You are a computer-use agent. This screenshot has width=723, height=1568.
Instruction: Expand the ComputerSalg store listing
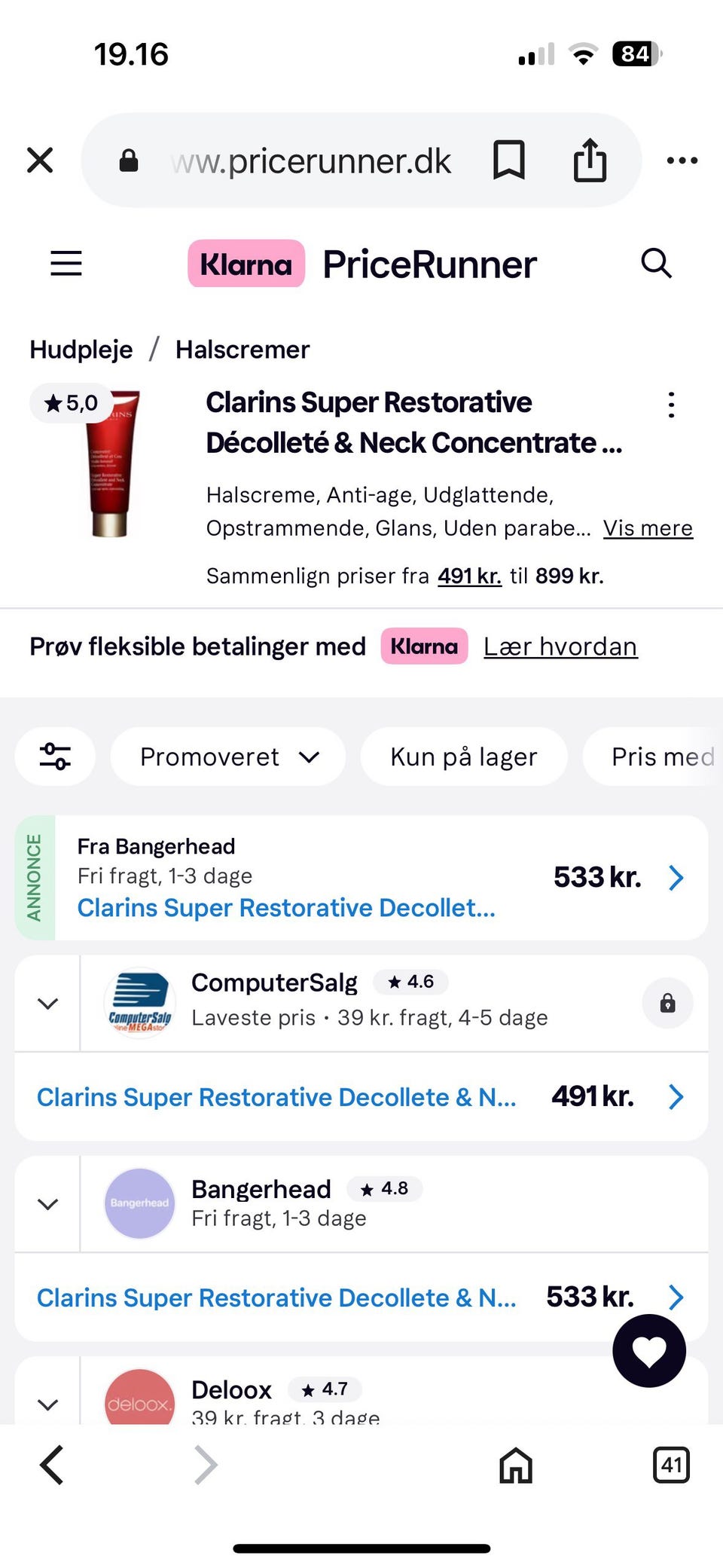[47, 1003]
